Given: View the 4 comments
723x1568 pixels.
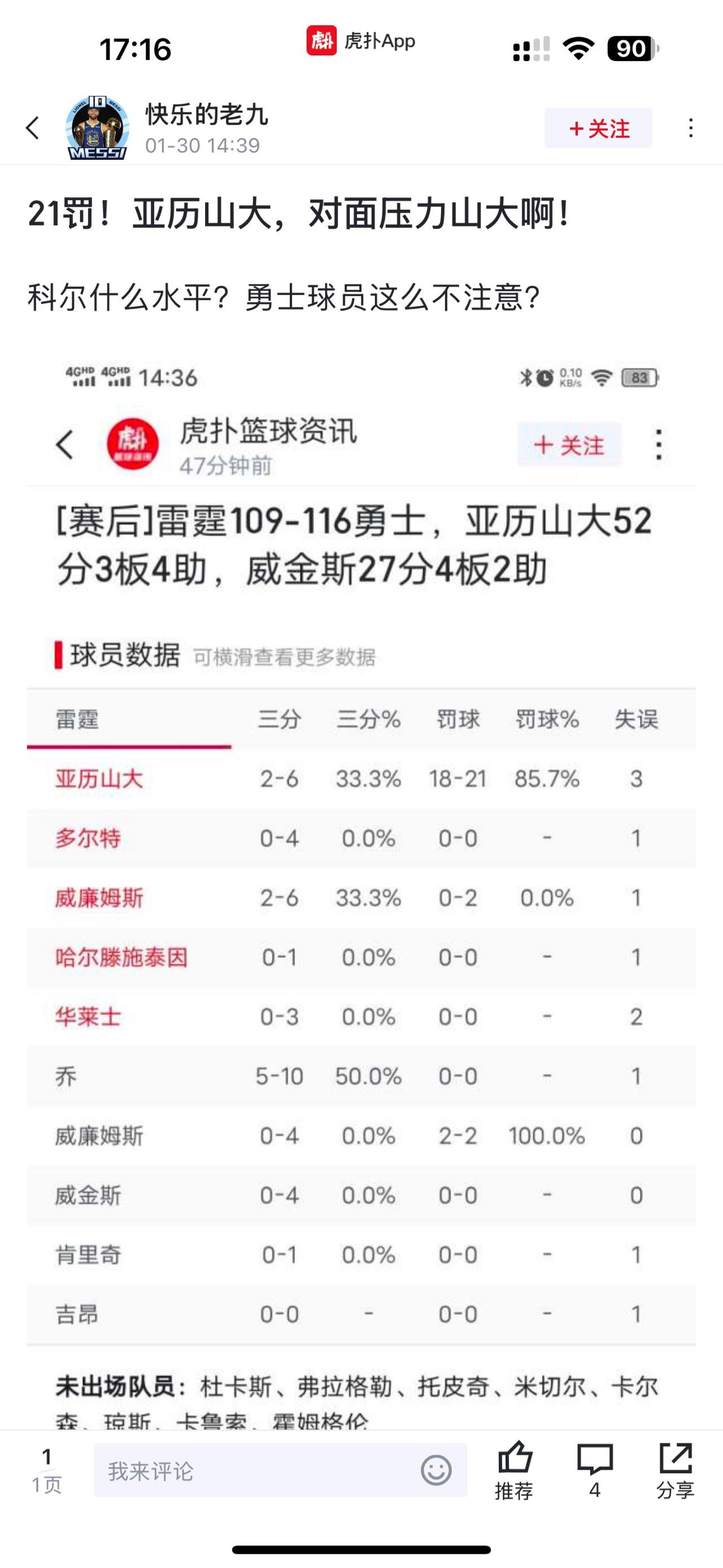Looking at the screenshot, I should point(595,1471).
